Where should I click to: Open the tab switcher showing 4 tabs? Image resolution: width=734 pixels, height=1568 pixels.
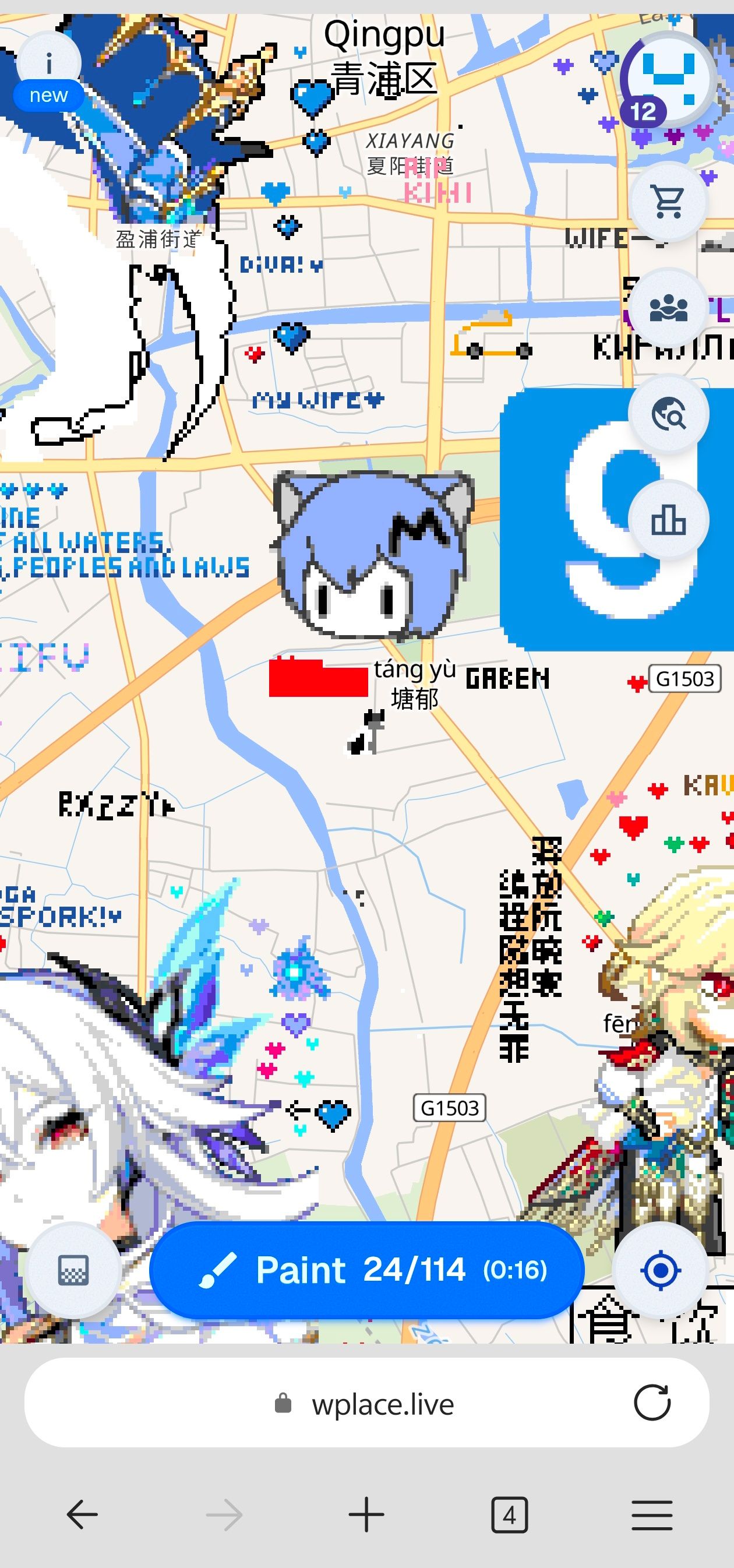tap(509, 1514)
